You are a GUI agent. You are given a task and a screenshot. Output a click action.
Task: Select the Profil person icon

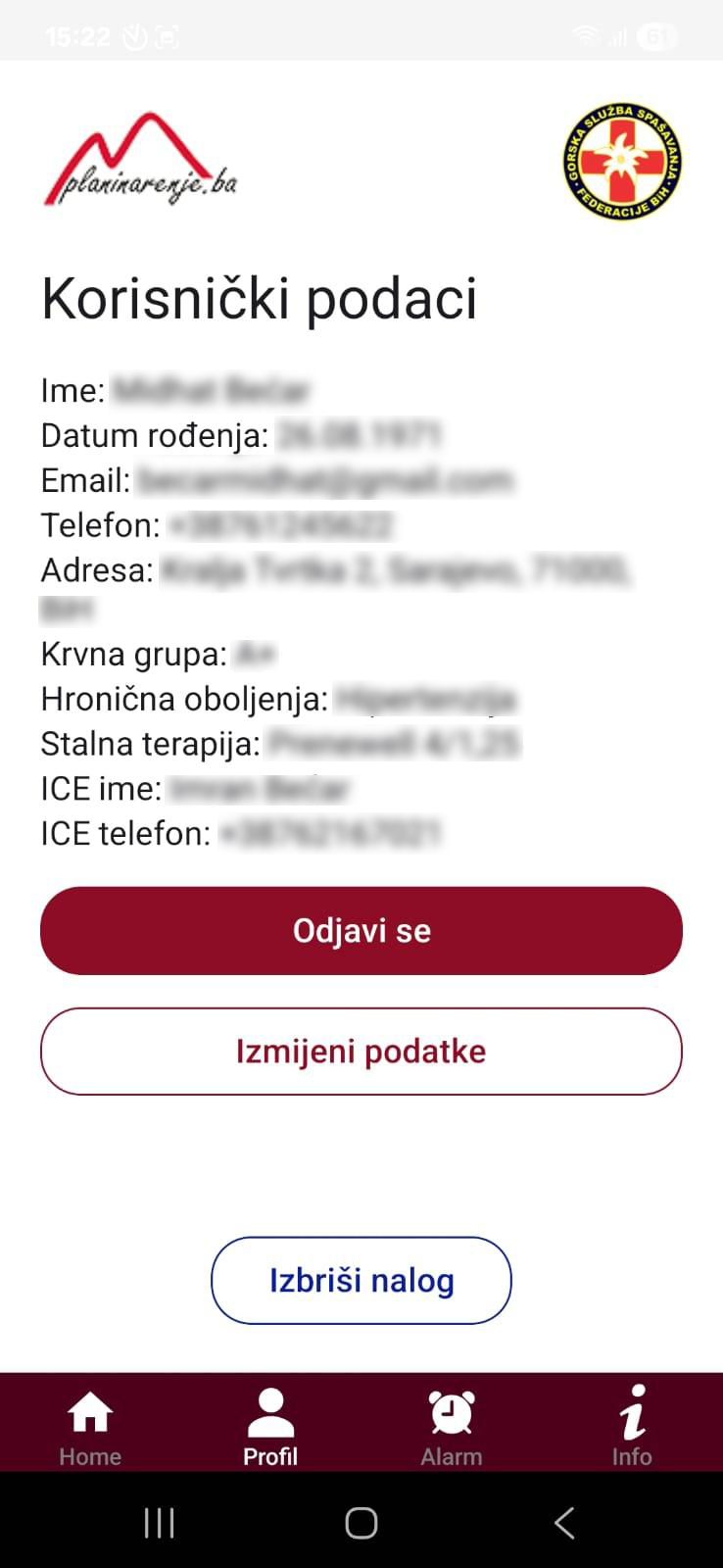coord(270,1409)
